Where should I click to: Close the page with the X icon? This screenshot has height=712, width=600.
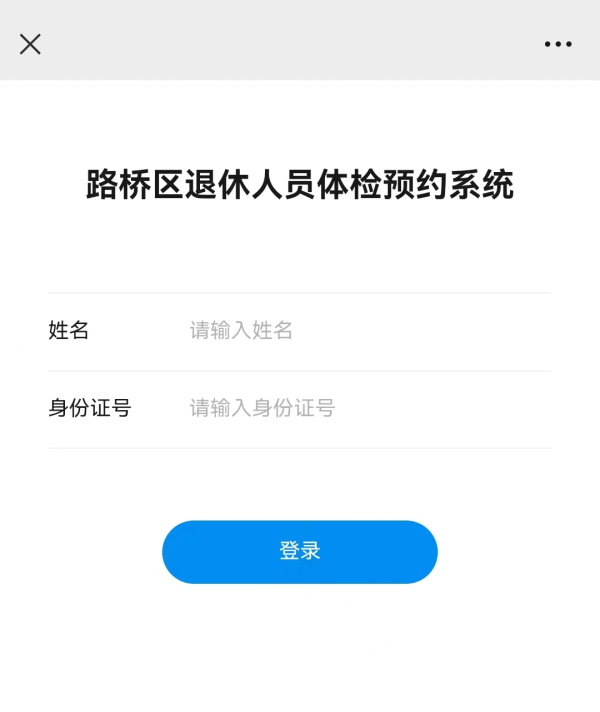(30, 44)
